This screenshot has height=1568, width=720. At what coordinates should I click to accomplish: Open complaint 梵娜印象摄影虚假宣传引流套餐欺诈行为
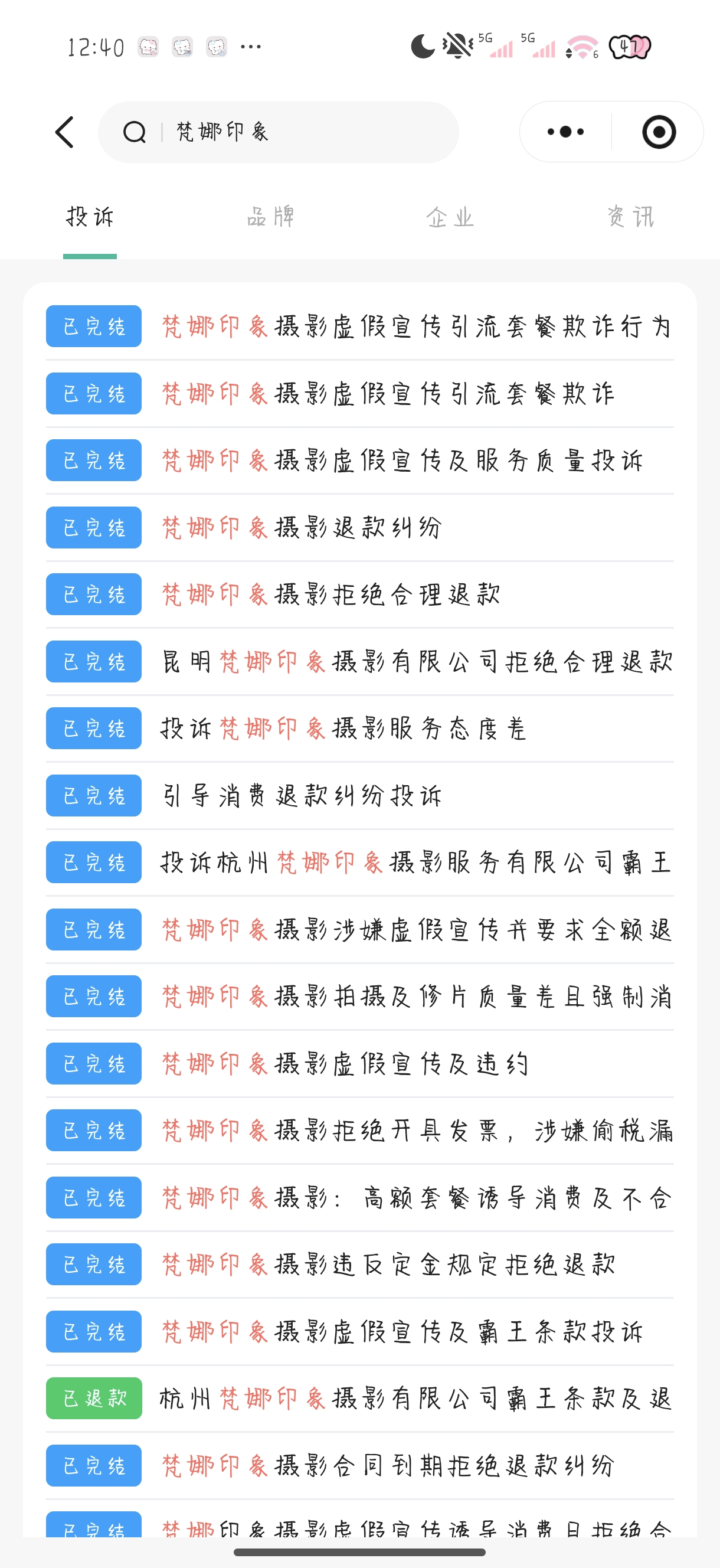[416, 327]
